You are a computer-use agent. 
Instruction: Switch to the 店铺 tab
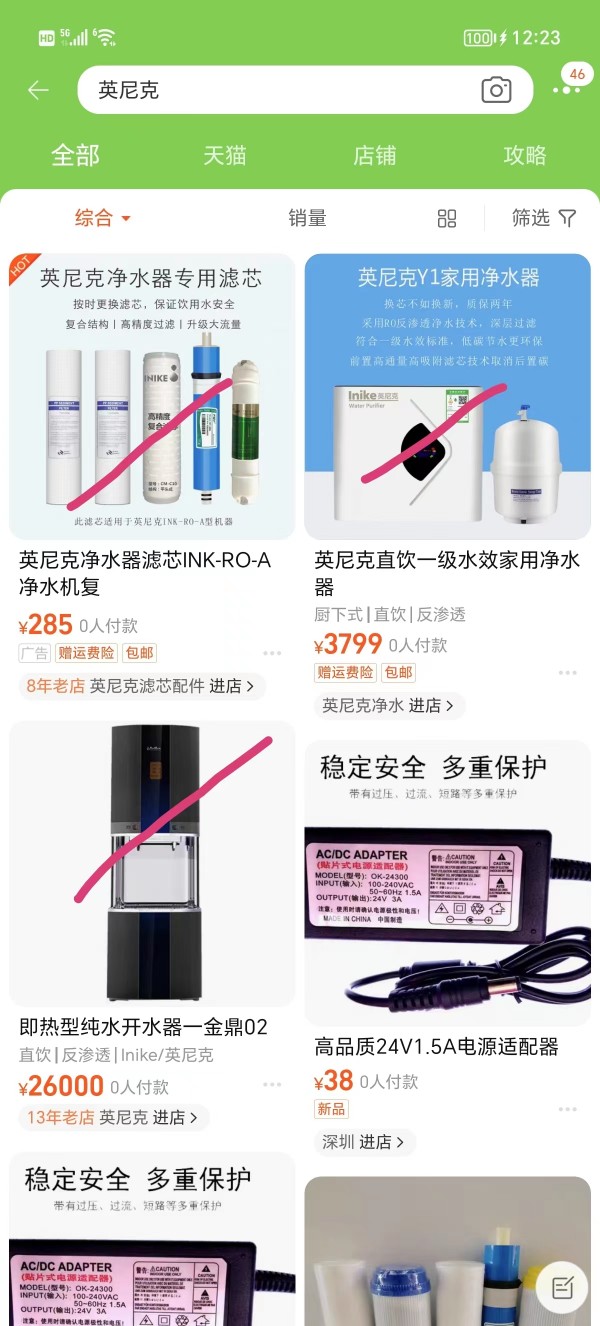pyautogui.click(x=375, y=155)
